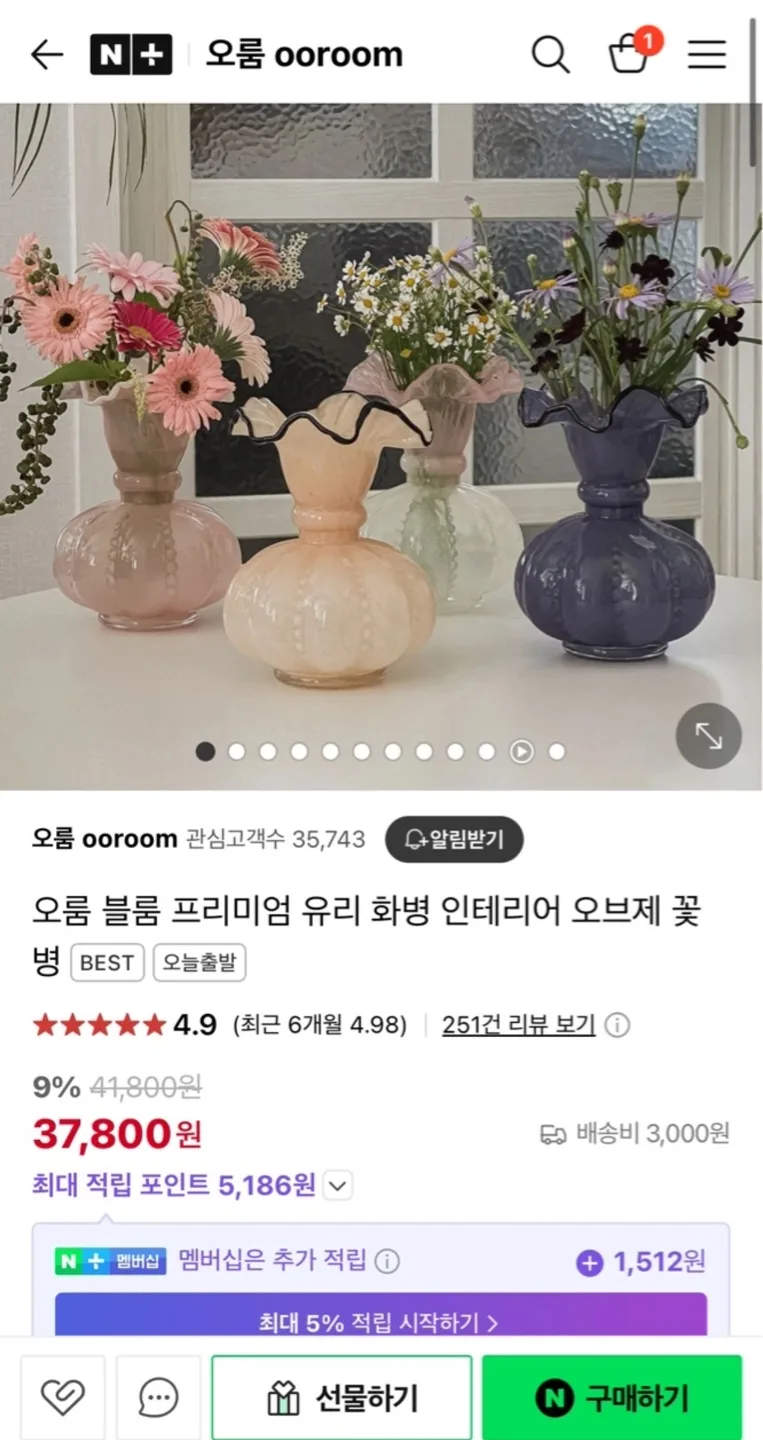
Task: Open the 멤버십 추가 적립 info icon
Action: coord(387,1261)
